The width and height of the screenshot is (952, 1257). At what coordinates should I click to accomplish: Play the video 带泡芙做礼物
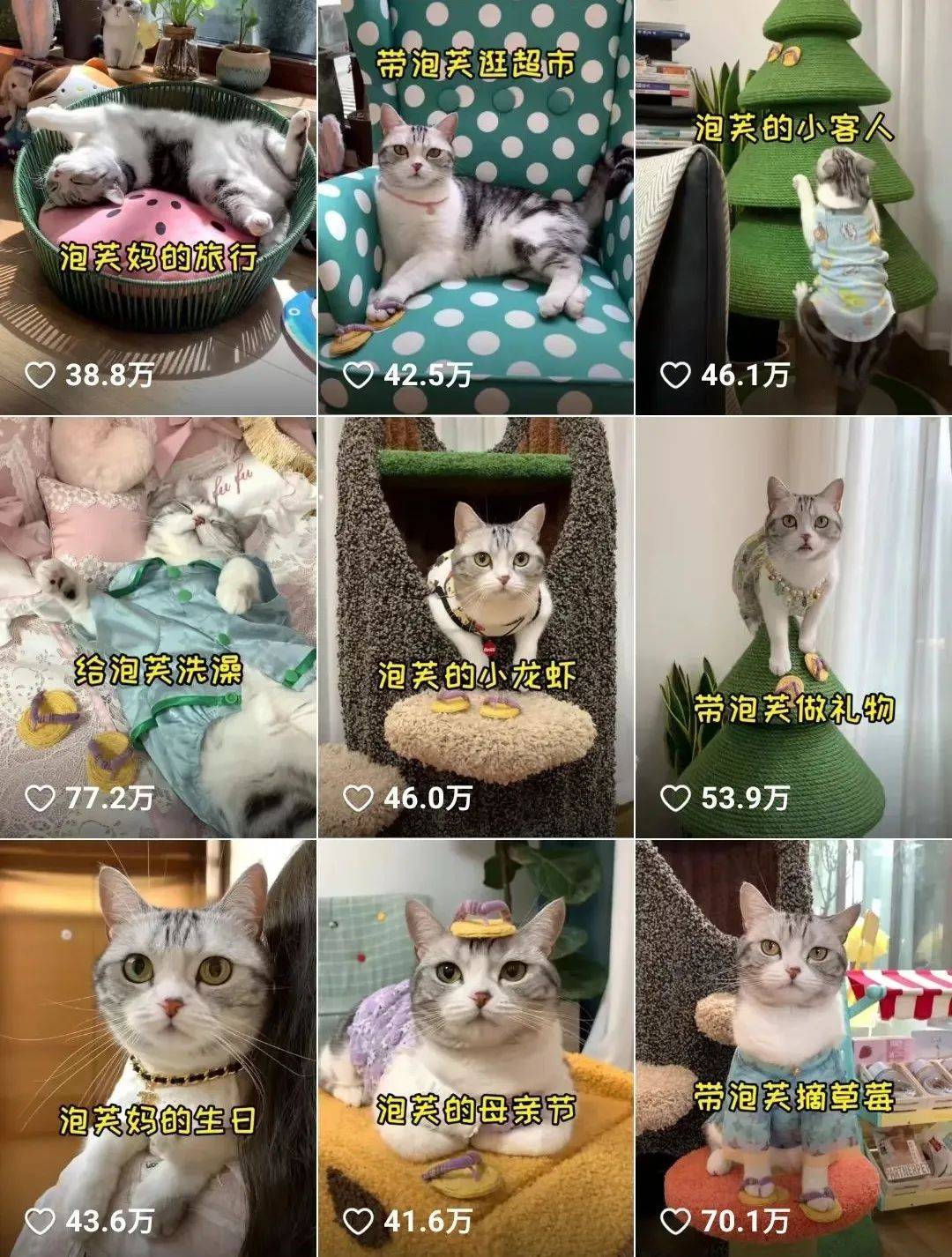793,626
